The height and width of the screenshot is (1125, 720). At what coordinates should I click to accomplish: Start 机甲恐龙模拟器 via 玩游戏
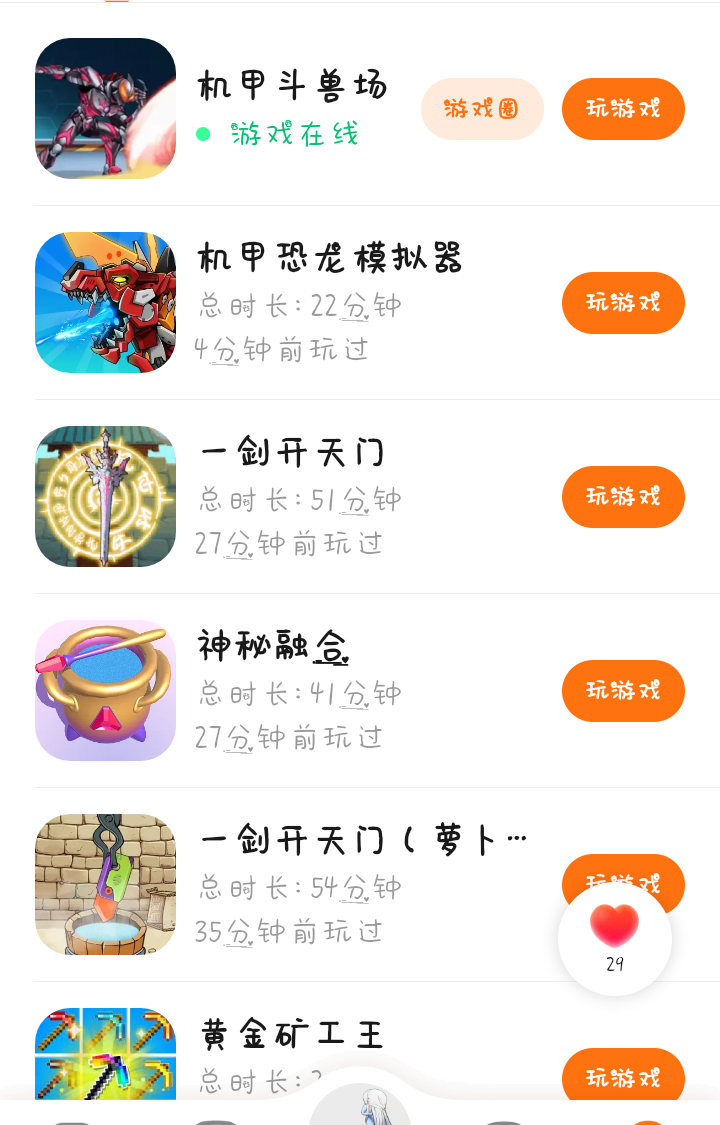pos(623,303)
